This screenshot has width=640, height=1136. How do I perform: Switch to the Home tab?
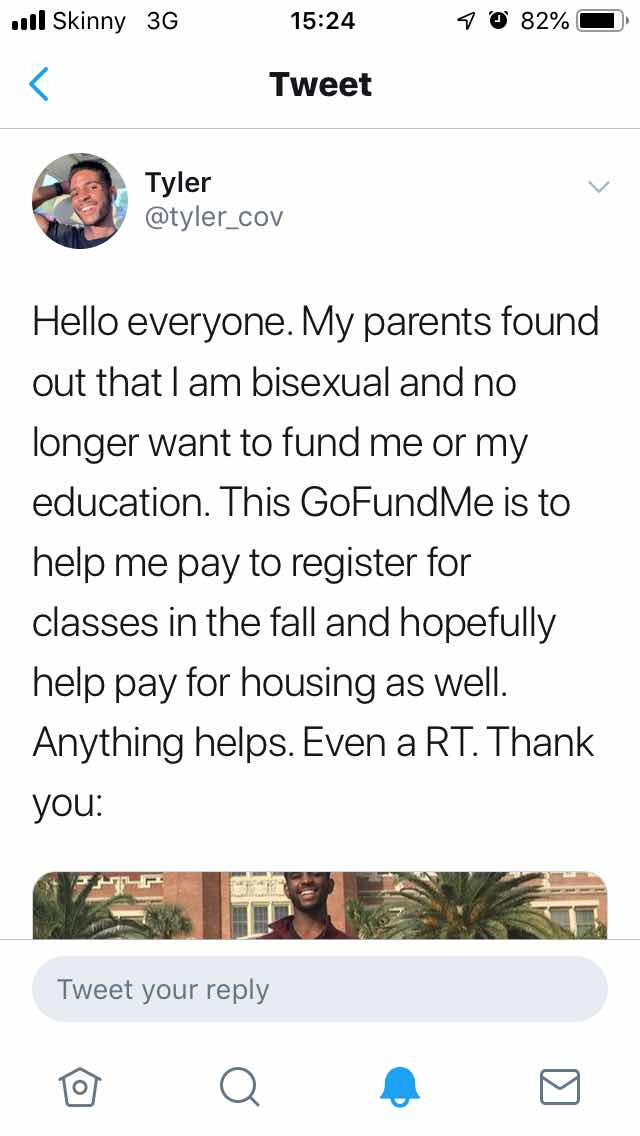(80, 1085)
